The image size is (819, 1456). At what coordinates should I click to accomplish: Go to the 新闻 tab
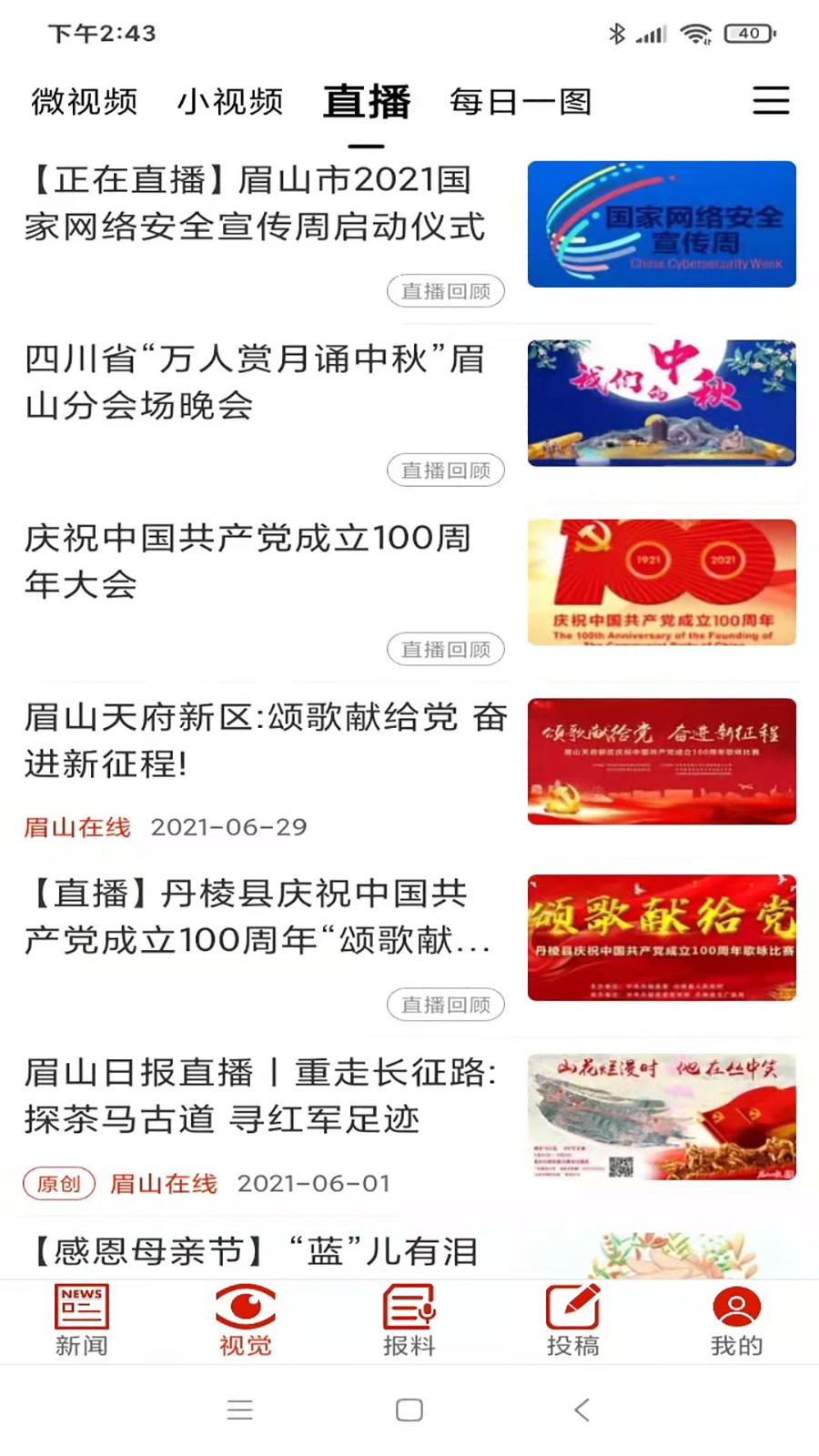tap(82, 1320)
